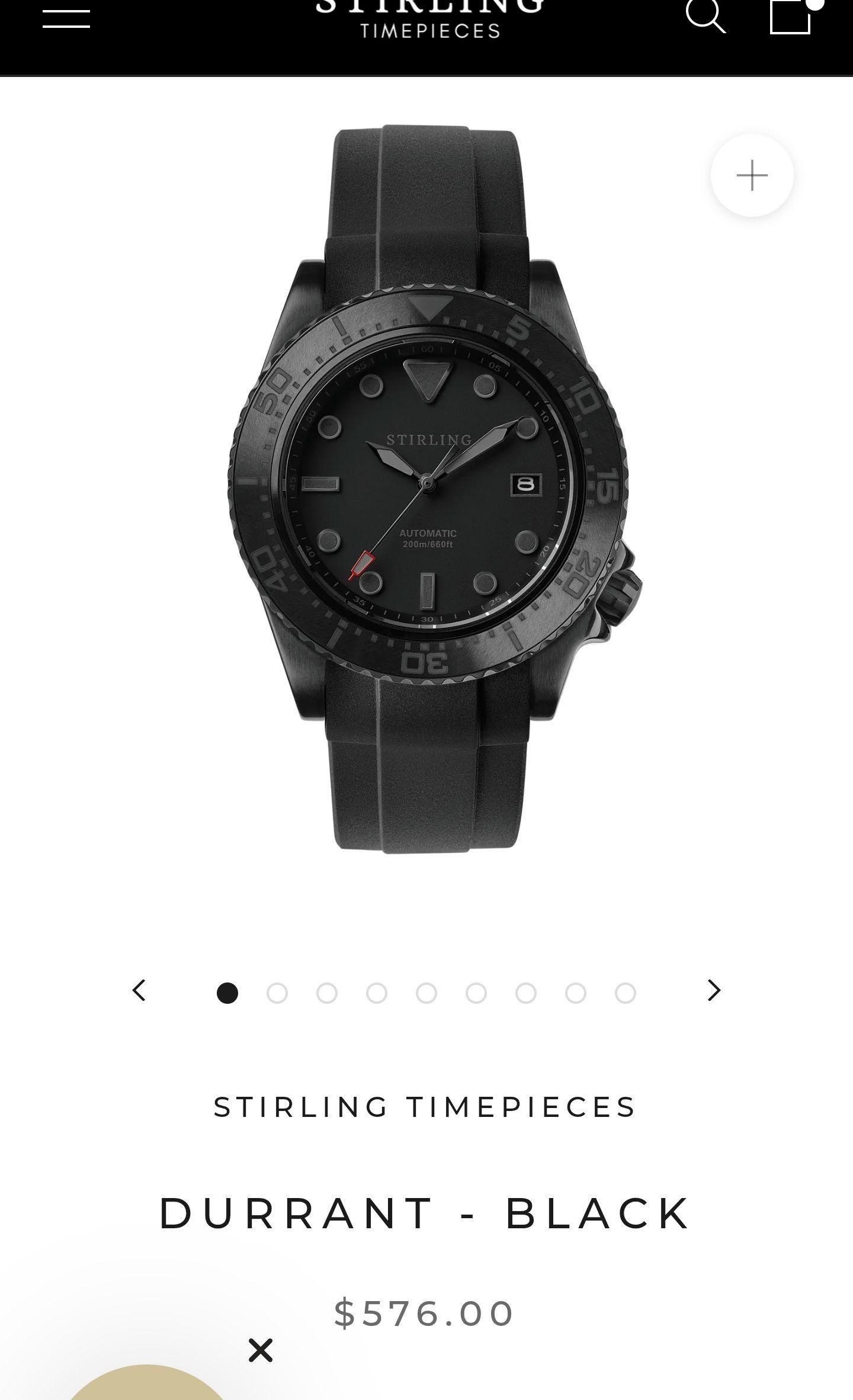Open the Stirling Timepieces homepage logo
The width and height of the screenshot is (853, 1400).
pyautogui.click(x=430, y=18)
